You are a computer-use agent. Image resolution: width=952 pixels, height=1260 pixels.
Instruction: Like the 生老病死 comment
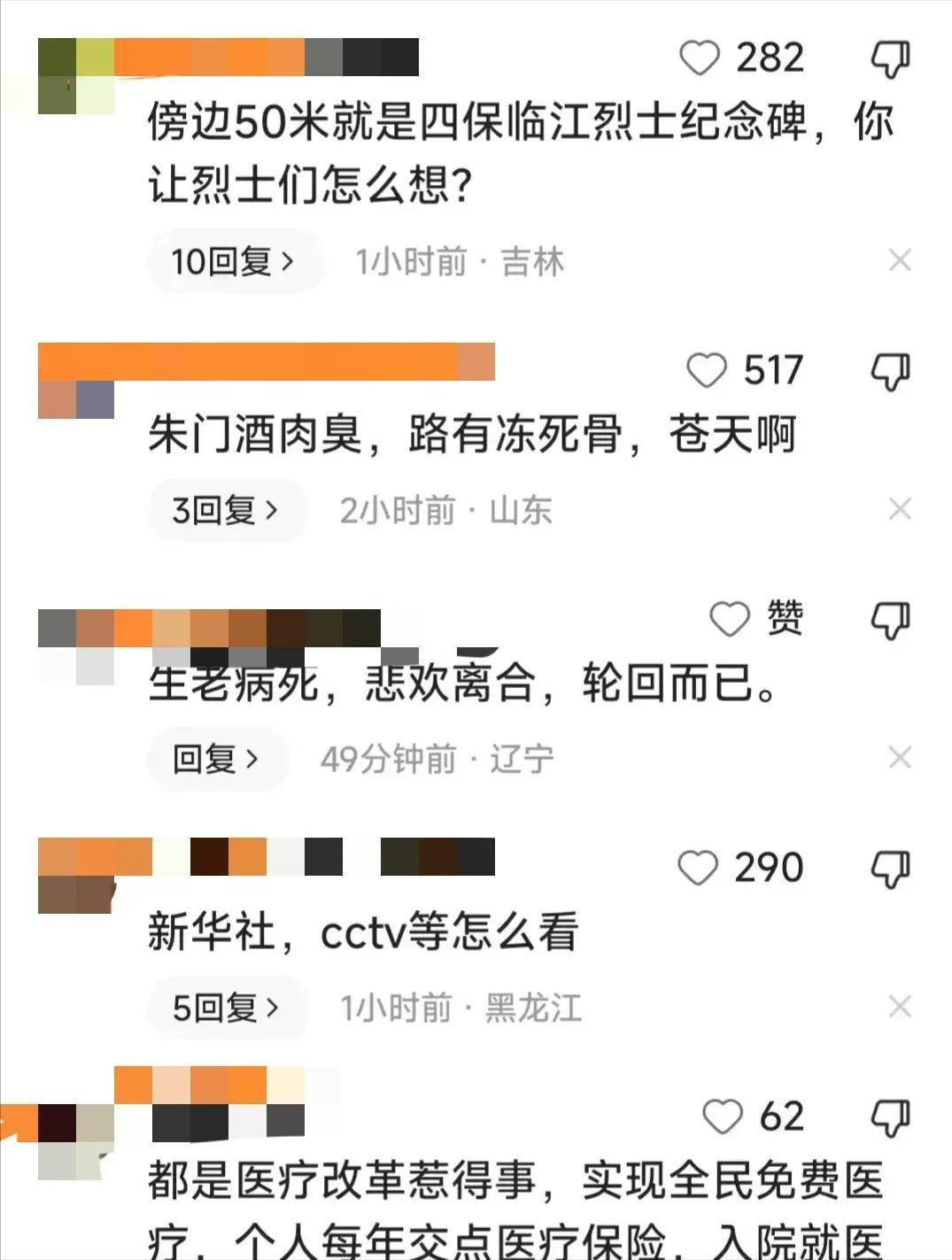(731, 619)
